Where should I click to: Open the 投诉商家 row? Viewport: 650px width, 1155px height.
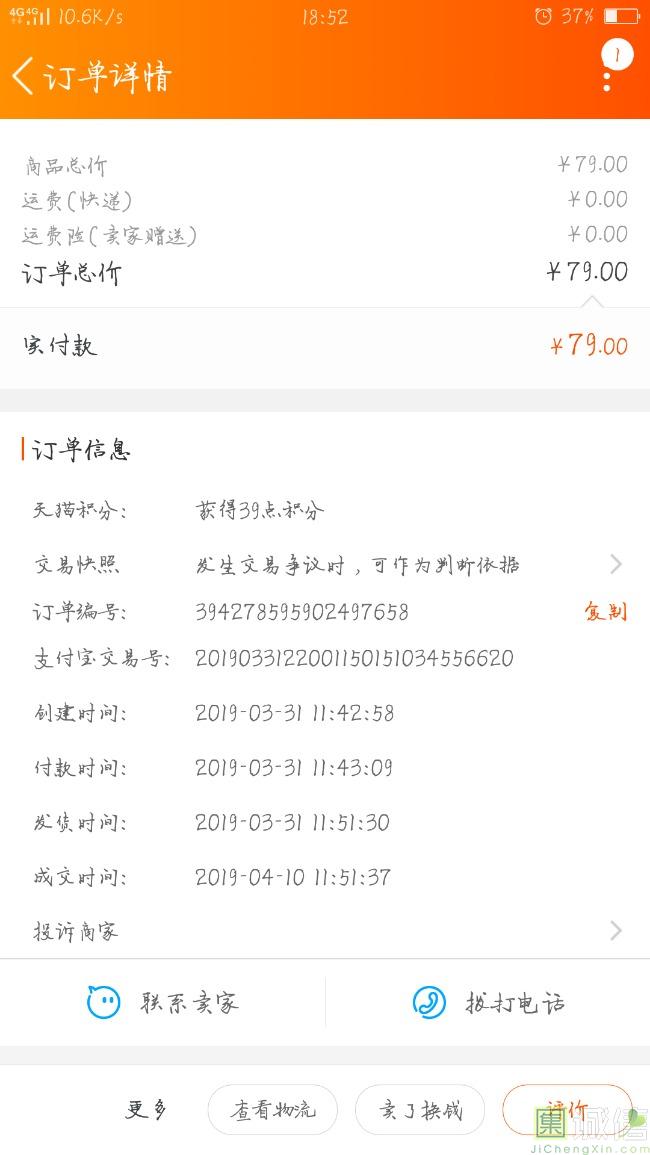[x=325, y=931]
